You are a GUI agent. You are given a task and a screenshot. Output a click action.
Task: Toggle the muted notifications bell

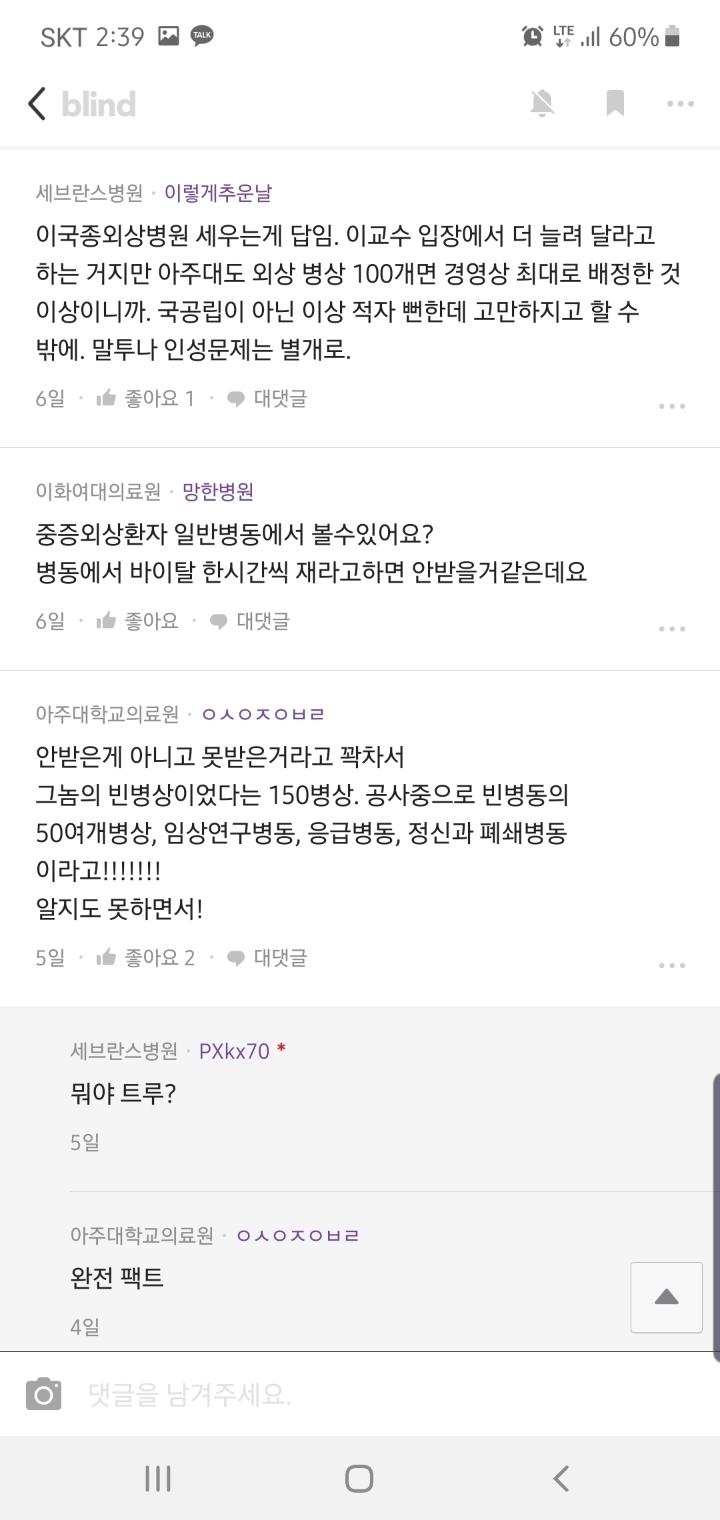coord(542,103)
